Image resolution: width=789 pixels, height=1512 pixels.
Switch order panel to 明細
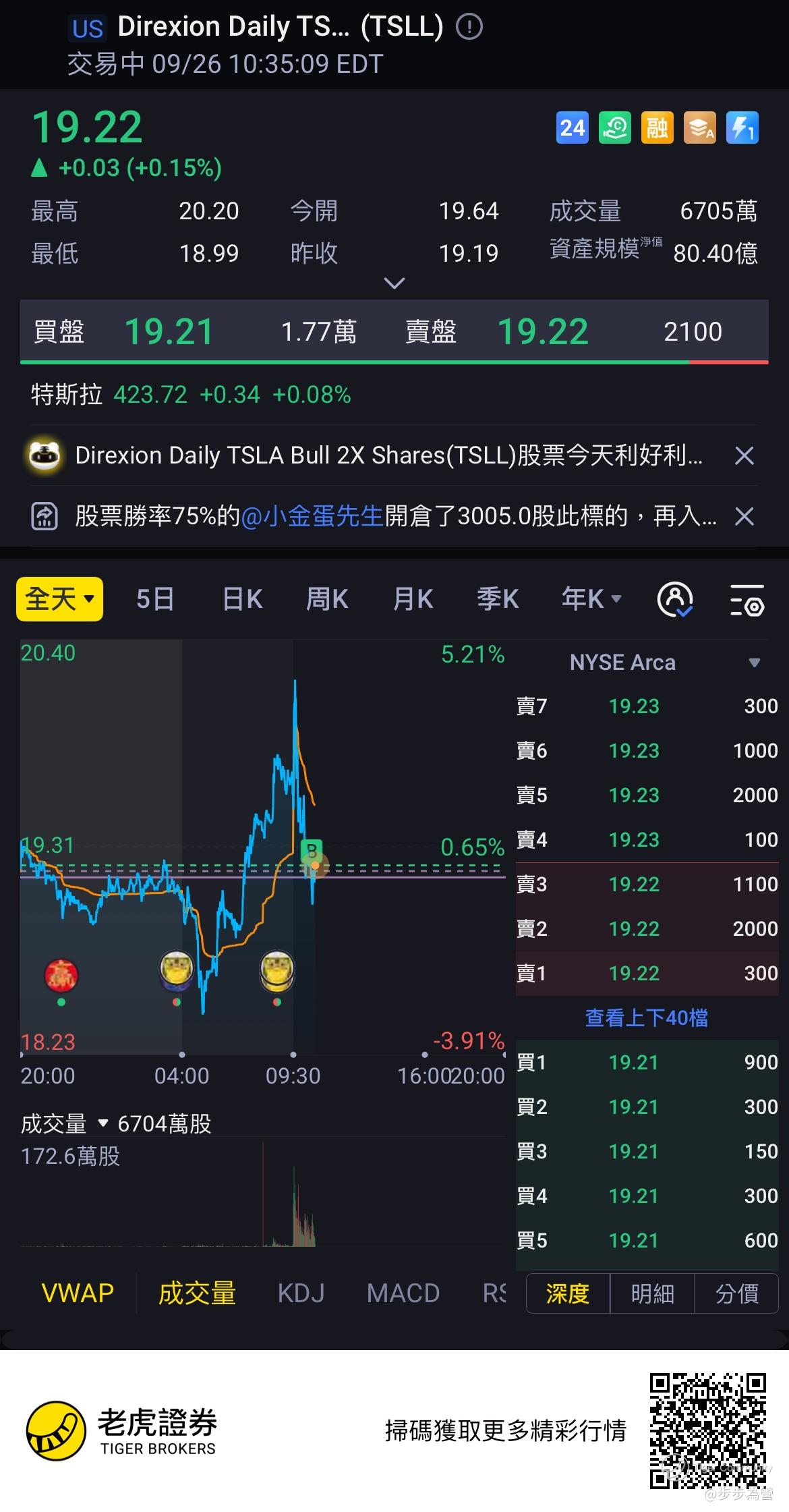(652, 1293)
